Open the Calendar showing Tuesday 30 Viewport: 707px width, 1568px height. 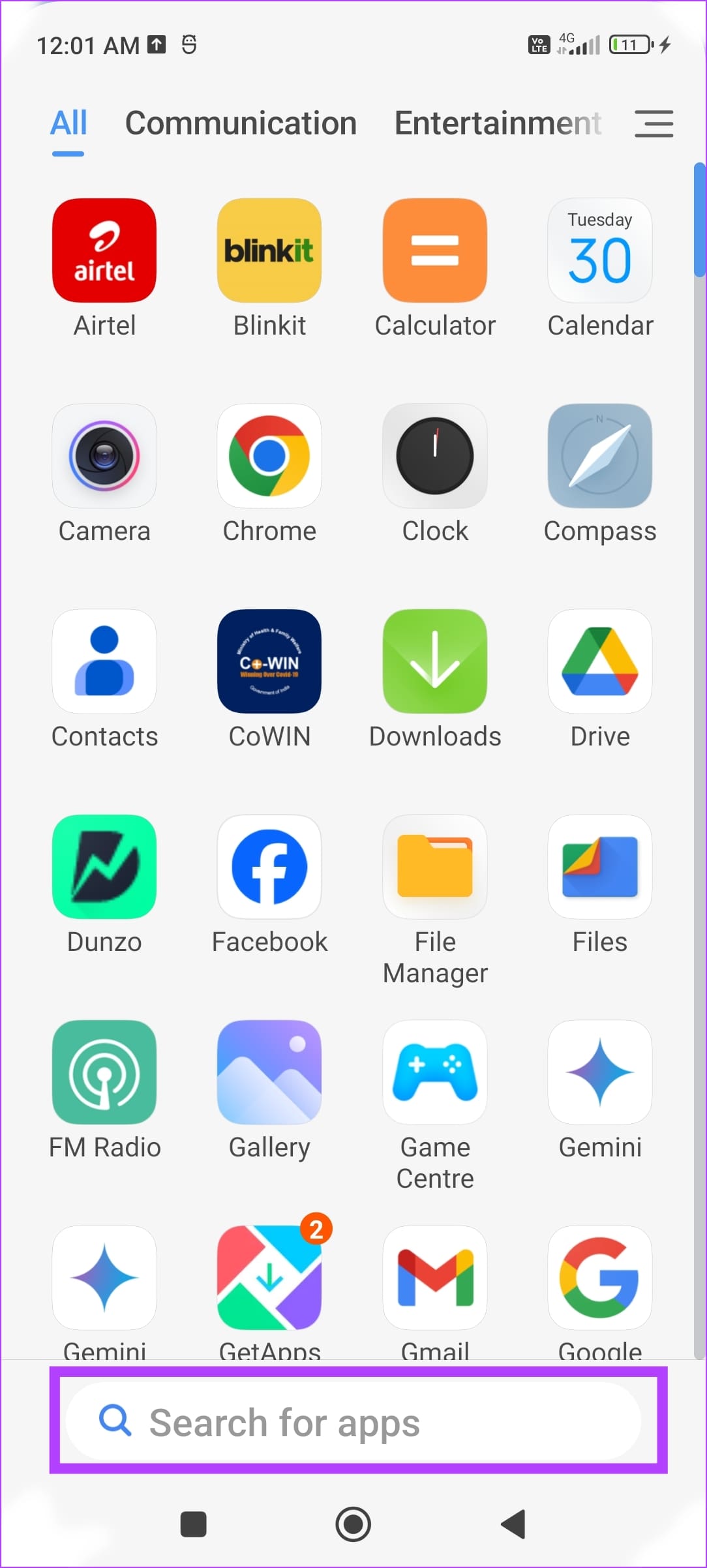coord(599,250)
